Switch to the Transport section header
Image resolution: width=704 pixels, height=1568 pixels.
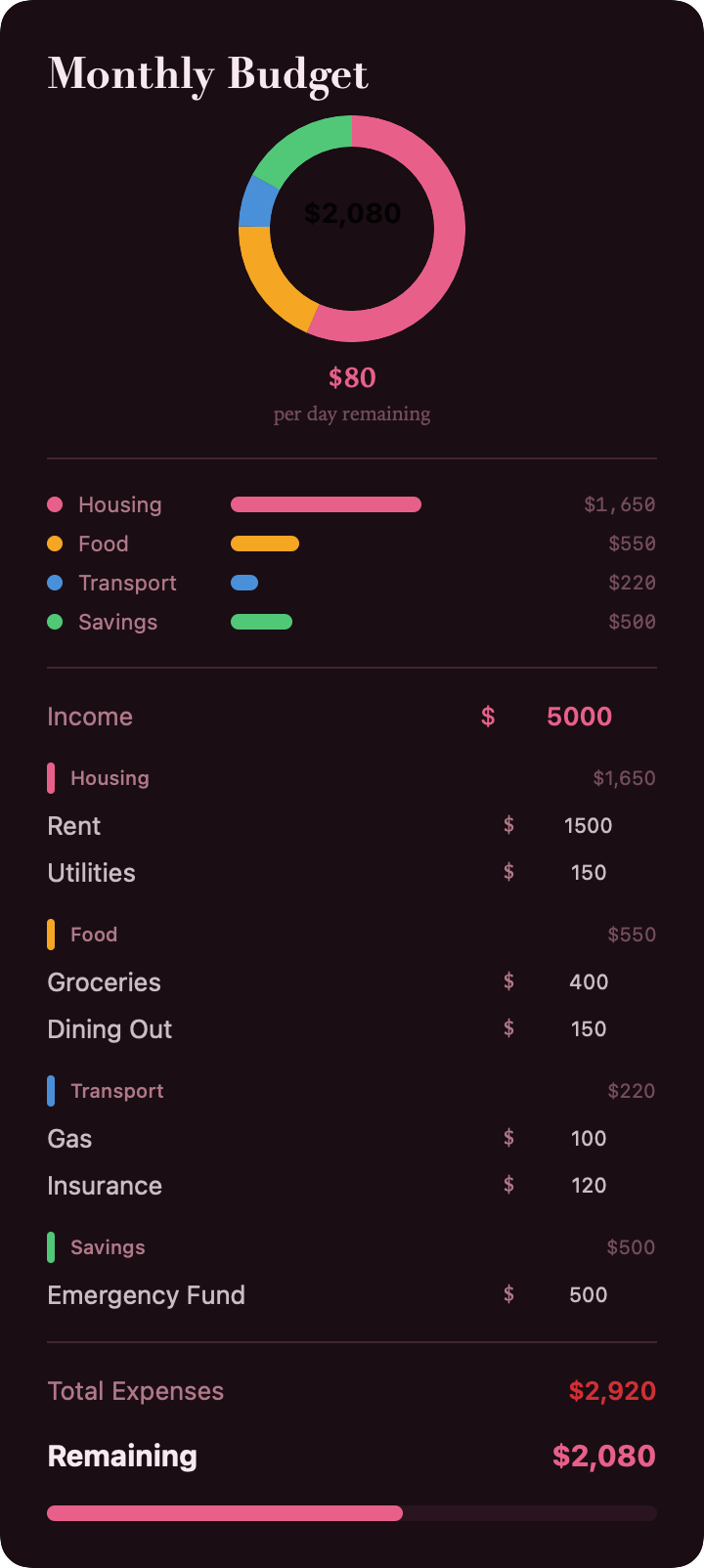(116, 1091)
